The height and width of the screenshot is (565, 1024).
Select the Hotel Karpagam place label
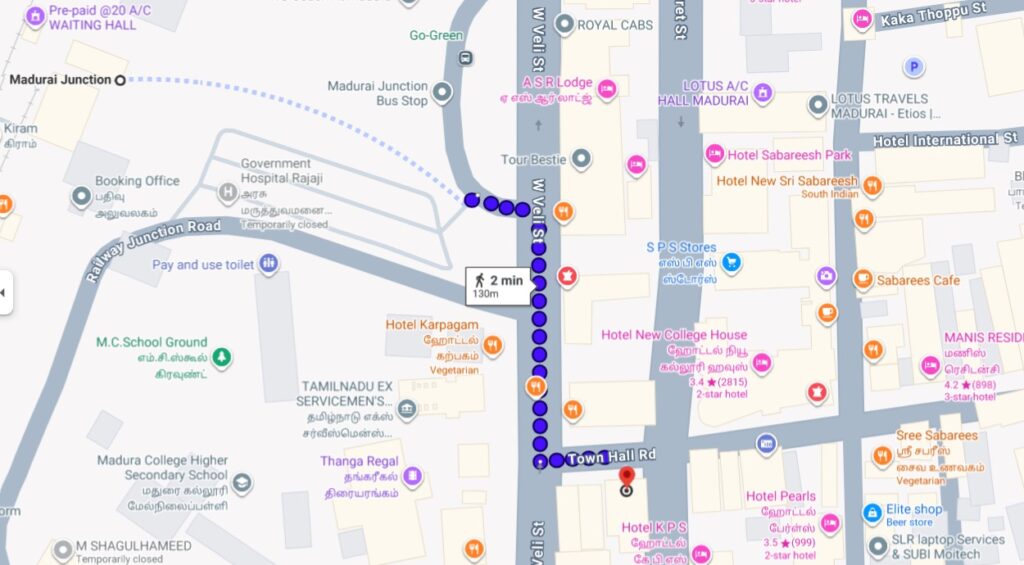tap(432, 325)
